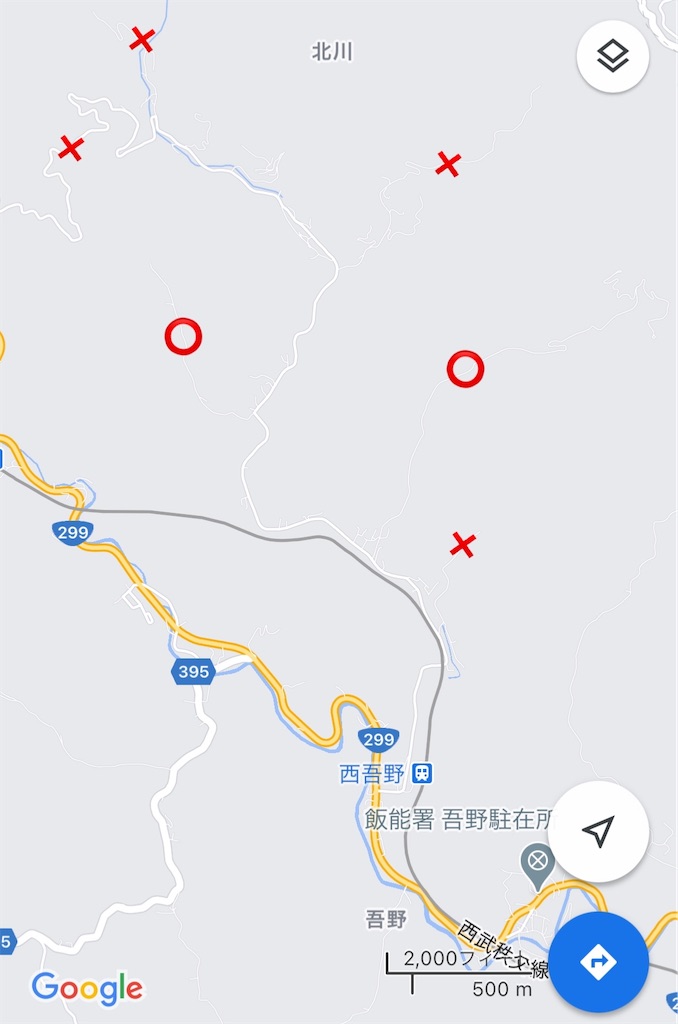Center the map on my location
The width and height of the screenshot is (678, 1024).
598,831
